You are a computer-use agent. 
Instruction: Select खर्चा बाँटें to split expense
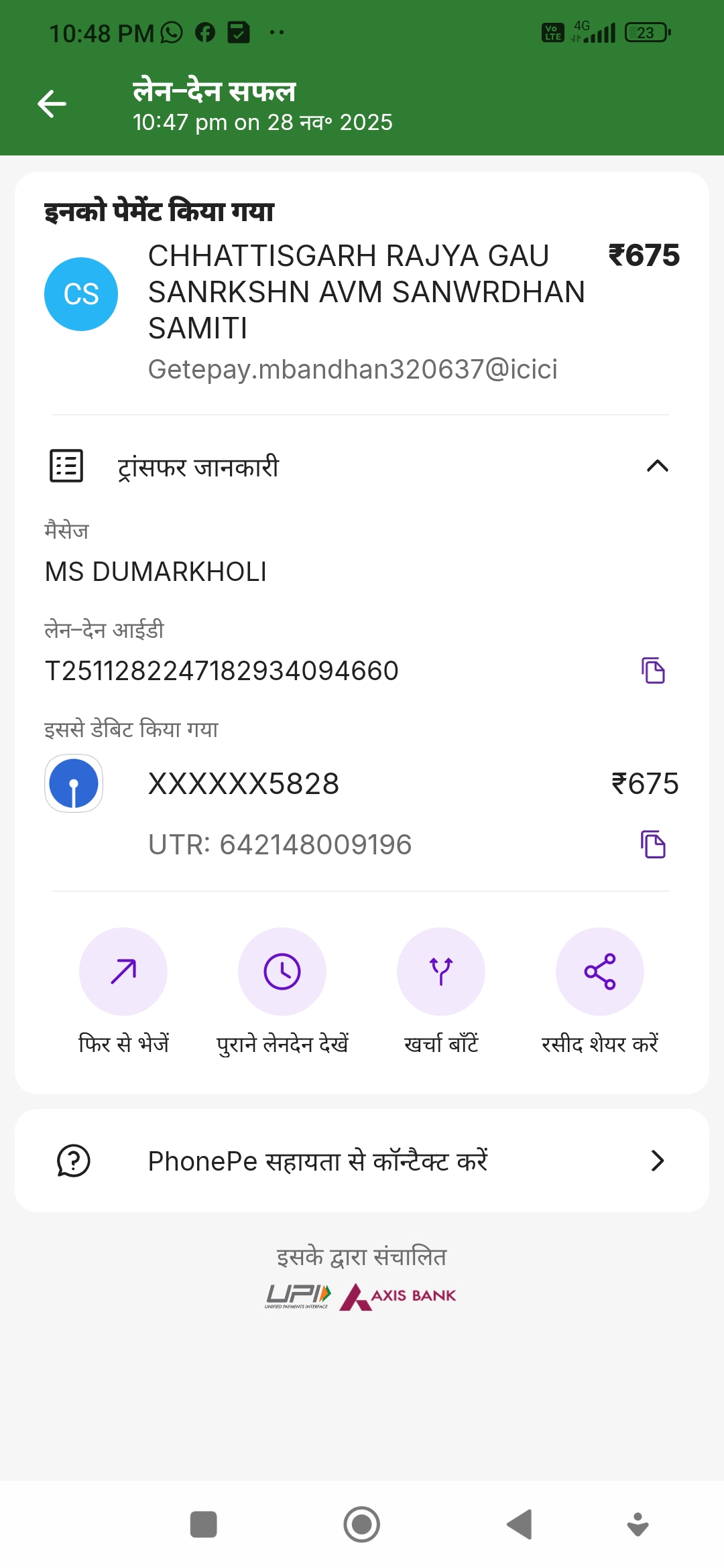pyautogui.click(x=441, y=972)
